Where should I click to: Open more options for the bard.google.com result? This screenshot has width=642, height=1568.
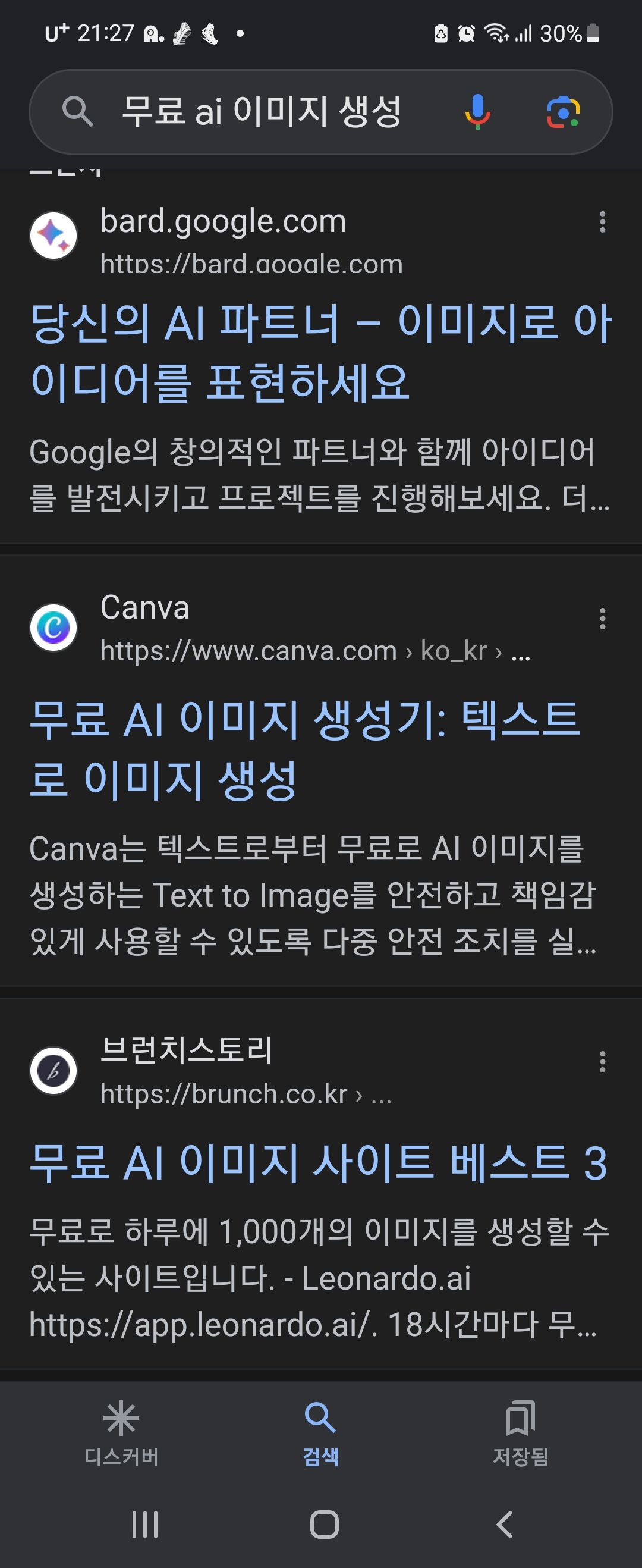click(602, 222)
